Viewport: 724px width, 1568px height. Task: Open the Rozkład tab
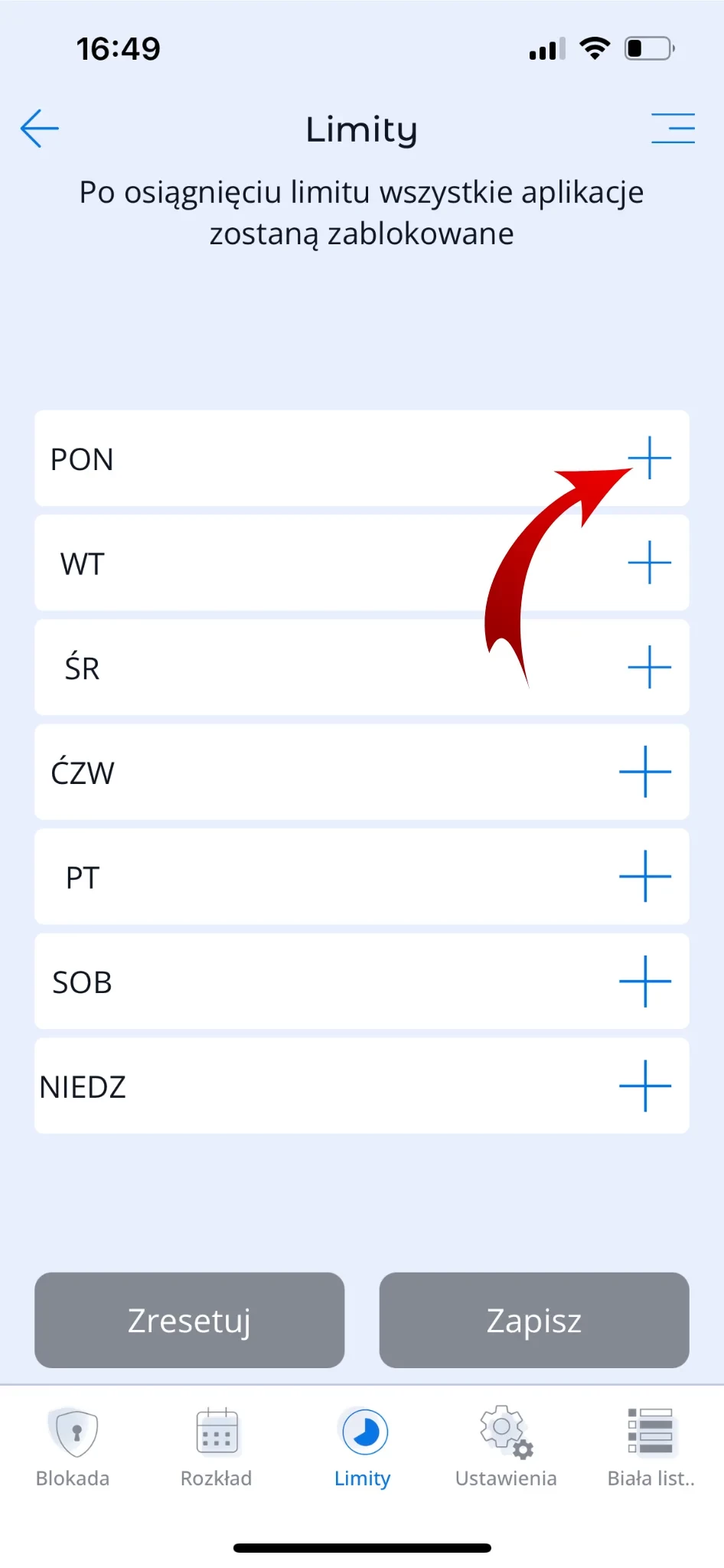217,1445
